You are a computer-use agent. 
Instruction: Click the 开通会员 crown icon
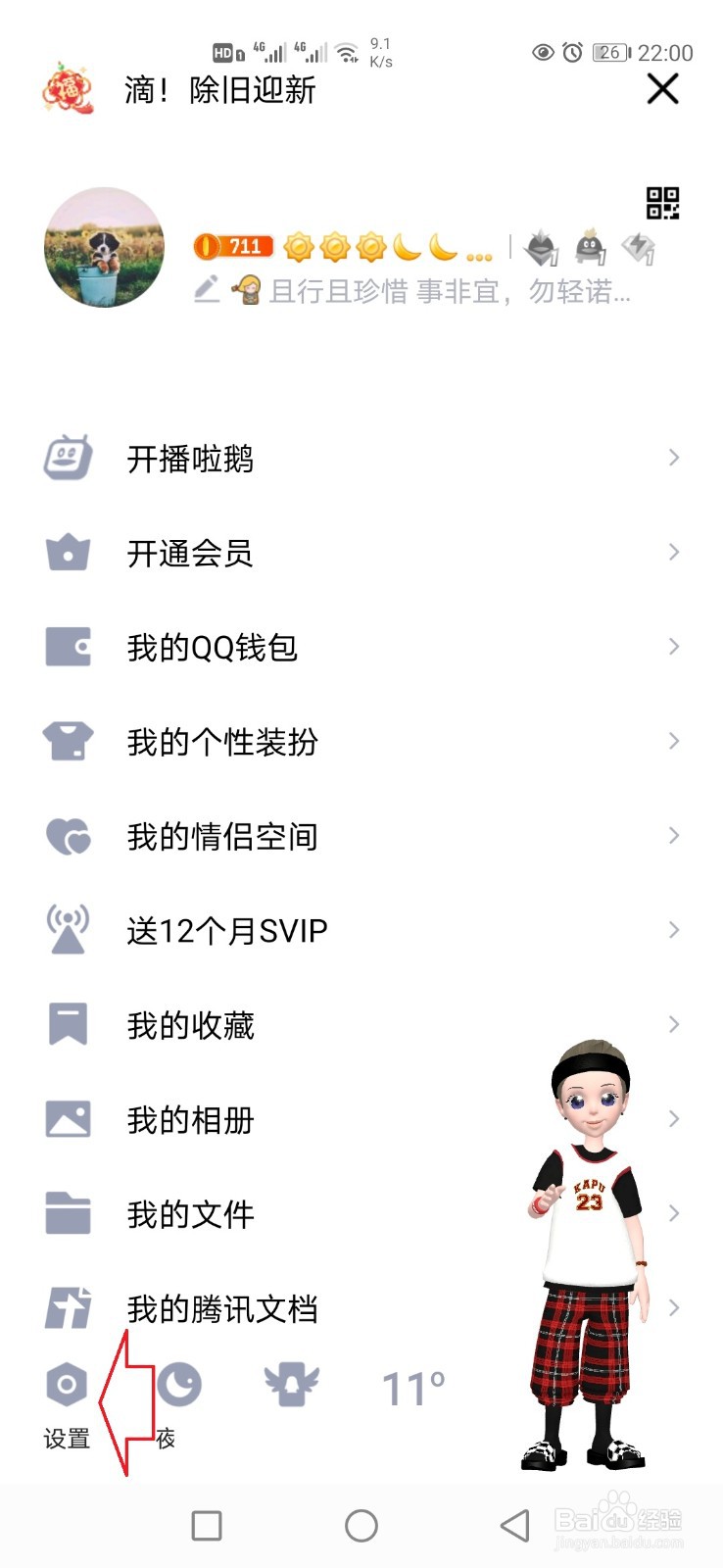(67, 553)
